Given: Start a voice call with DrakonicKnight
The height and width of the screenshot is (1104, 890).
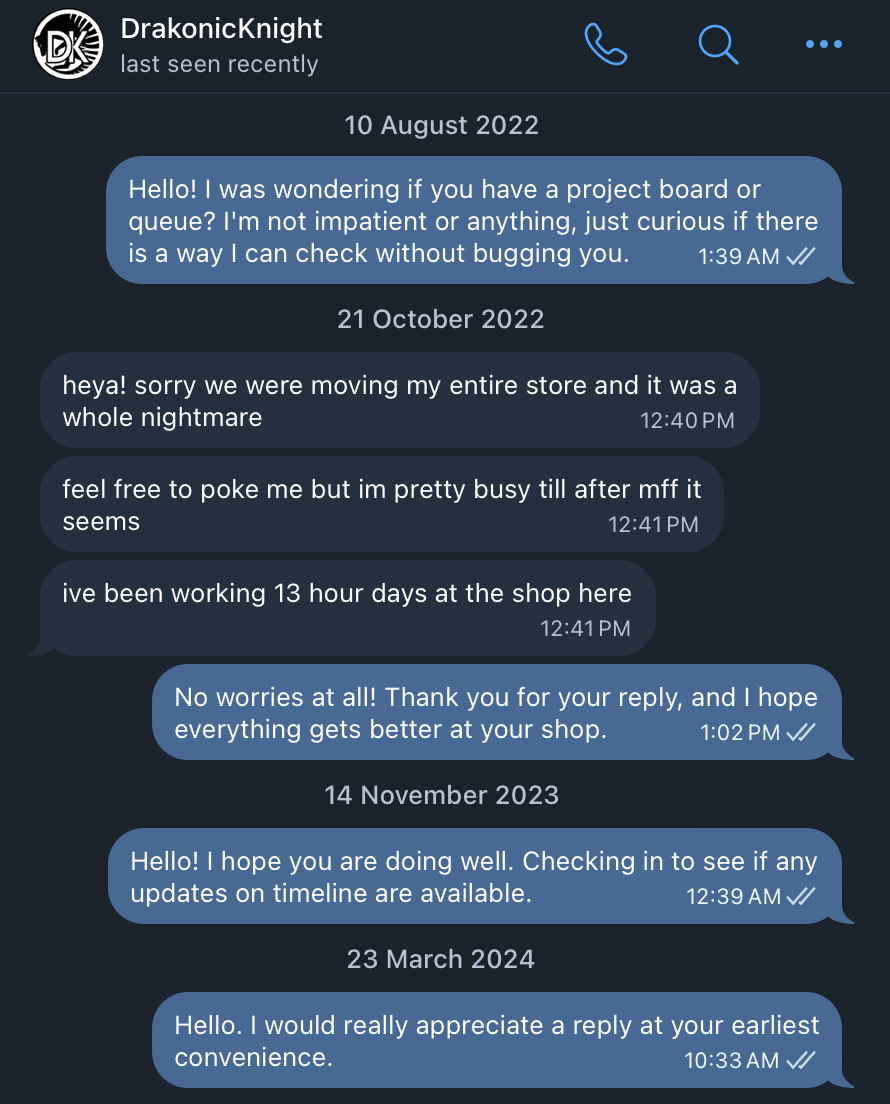Looking at the screenshot, I should click(606, 44).
